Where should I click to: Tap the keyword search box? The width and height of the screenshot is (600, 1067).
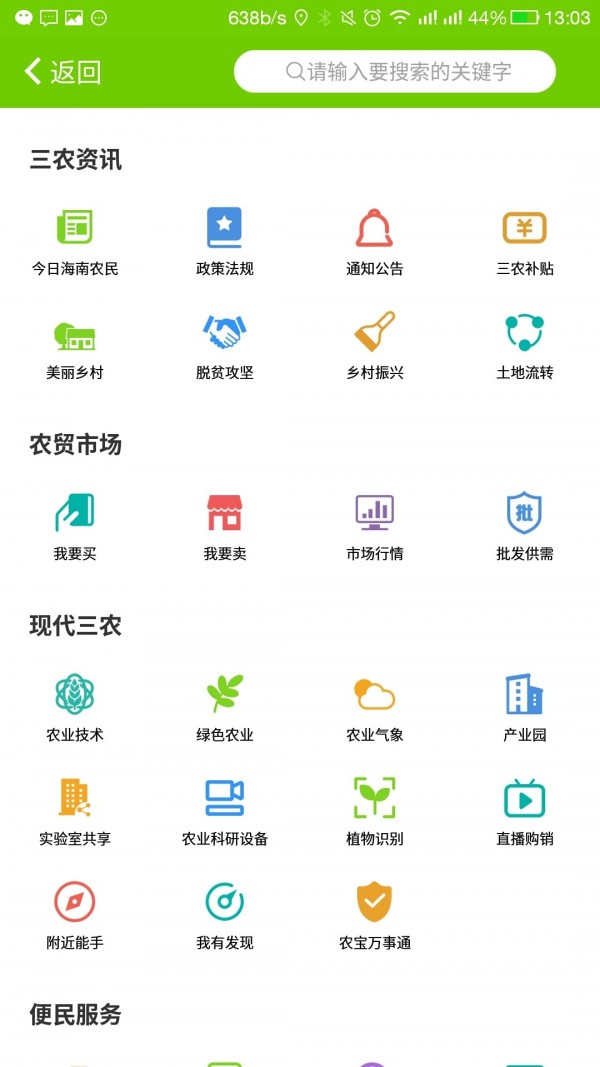(x=395, y=71)
